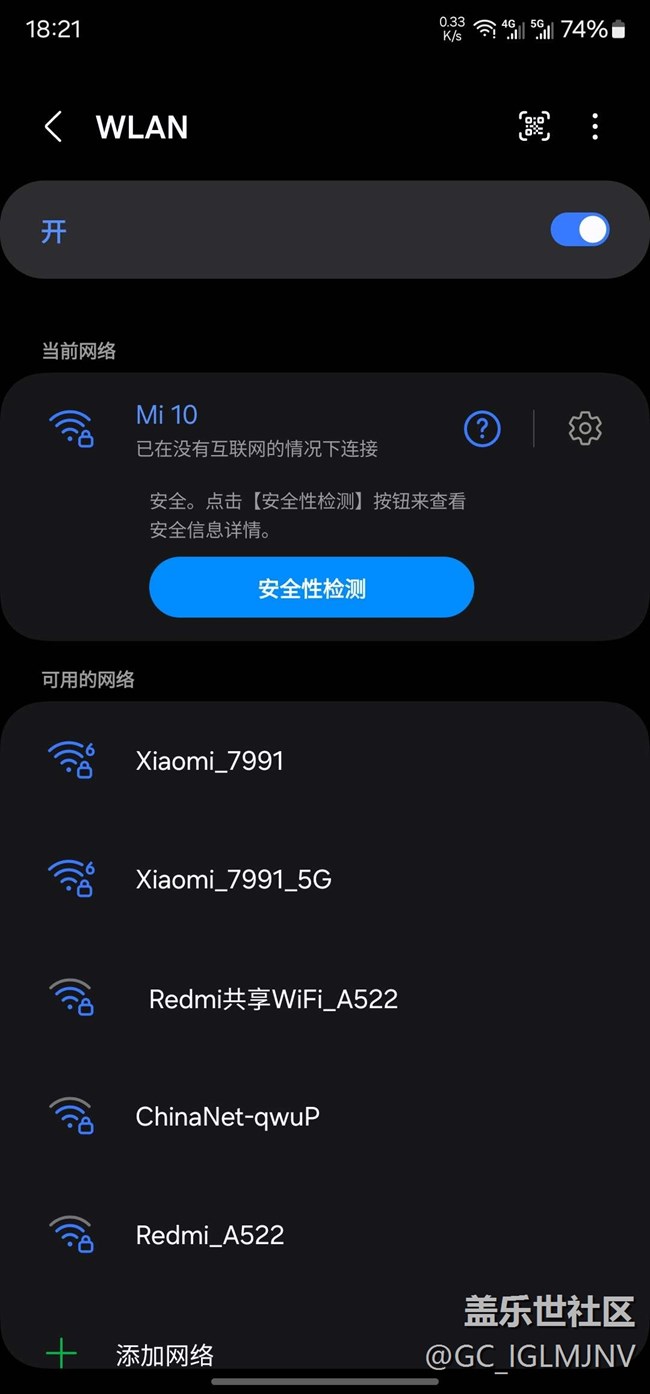The height and width of the screenshot is (1394, 650).
Task: Connect to ChinaNet-qwuP
Action: coord(325,1116)
